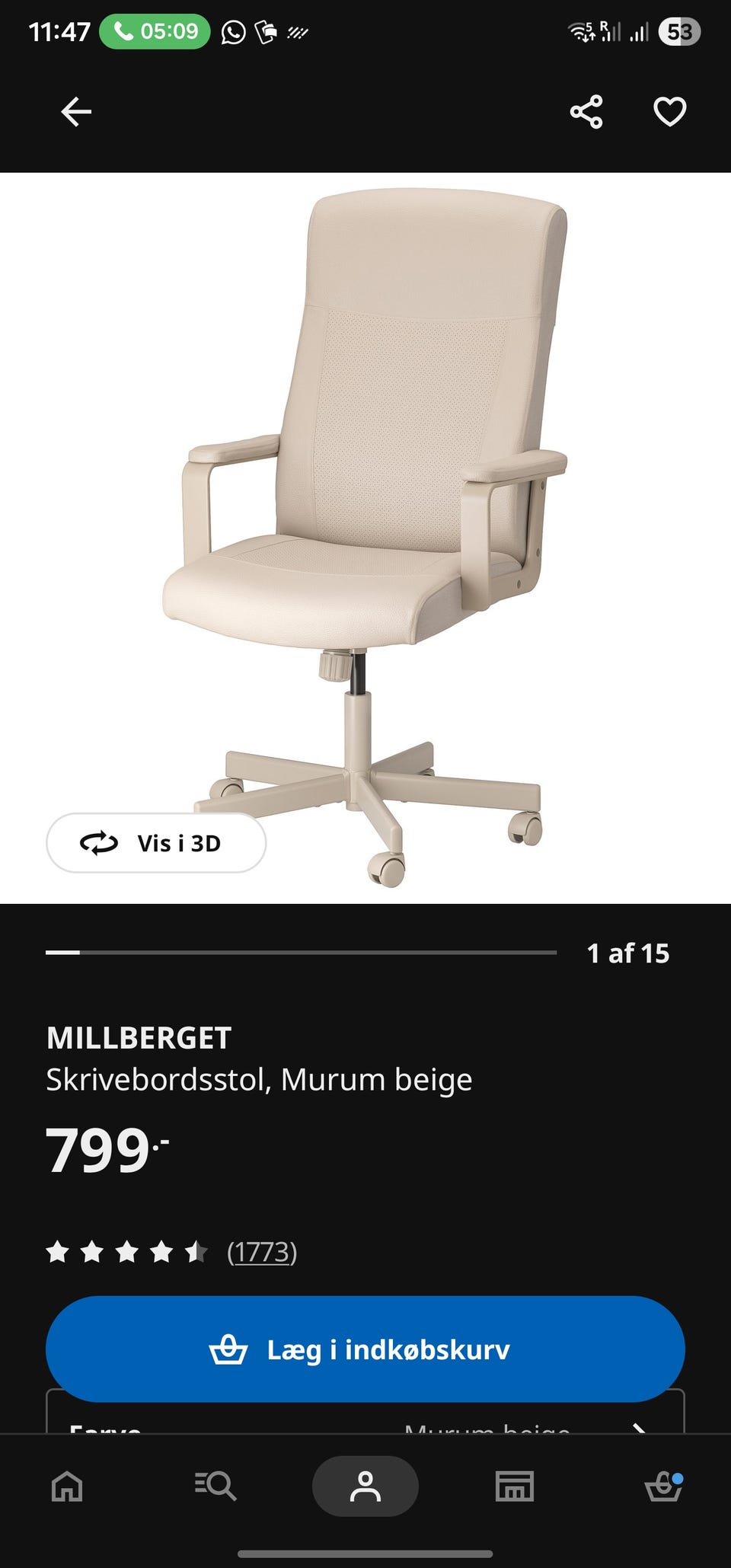Add chair to favorites with heart
Screen dimensions: 731x1568
click(670, 112)
